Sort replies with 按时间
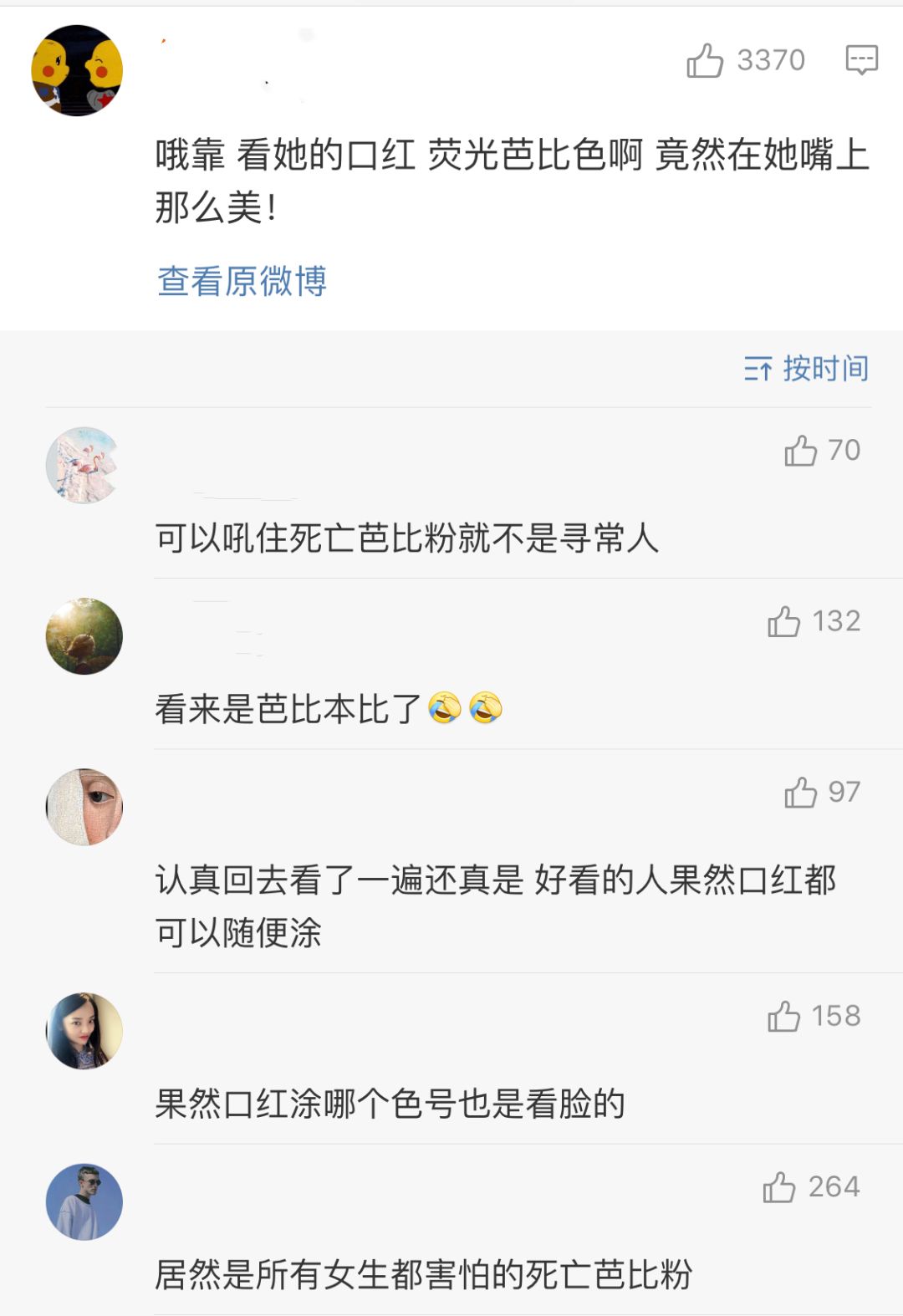Image resolution: width=903 pixels, height=1316 pixels. point(806,368)
